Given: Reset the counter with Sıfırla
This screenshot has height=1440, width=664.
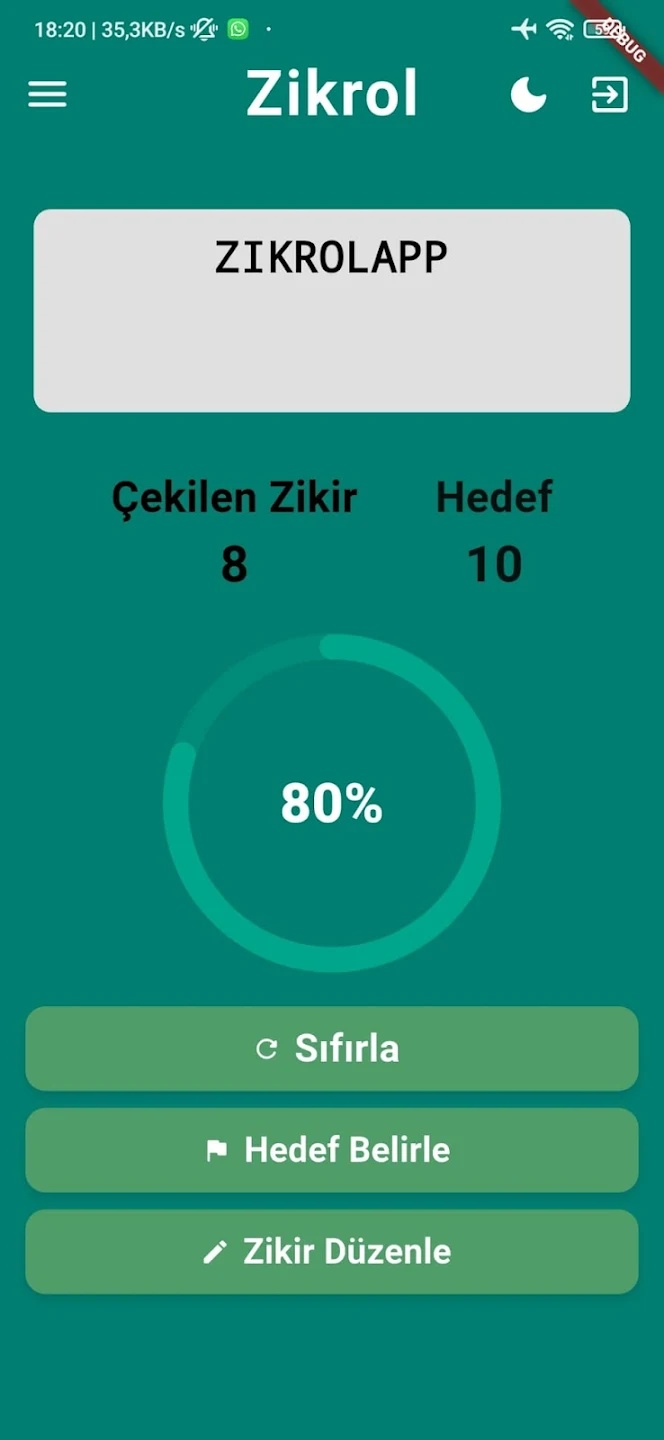Looking at the screenshot, I should click(x=331, y=1048).
